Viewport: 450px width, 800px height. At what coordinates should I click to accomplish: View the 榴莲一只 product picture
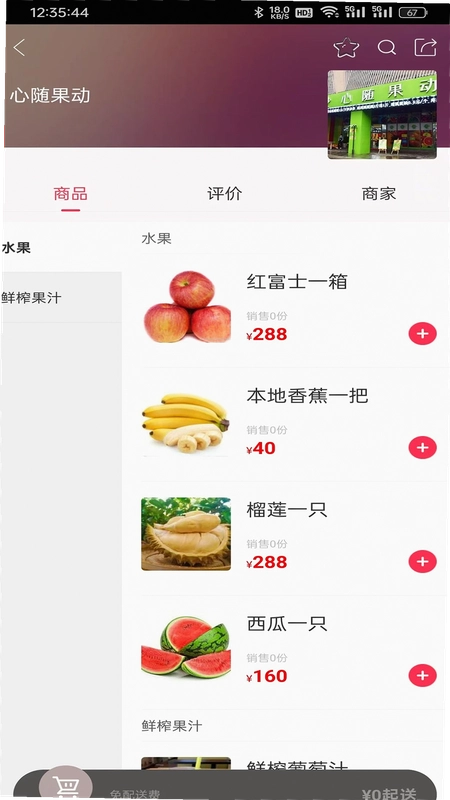point(186,534)
